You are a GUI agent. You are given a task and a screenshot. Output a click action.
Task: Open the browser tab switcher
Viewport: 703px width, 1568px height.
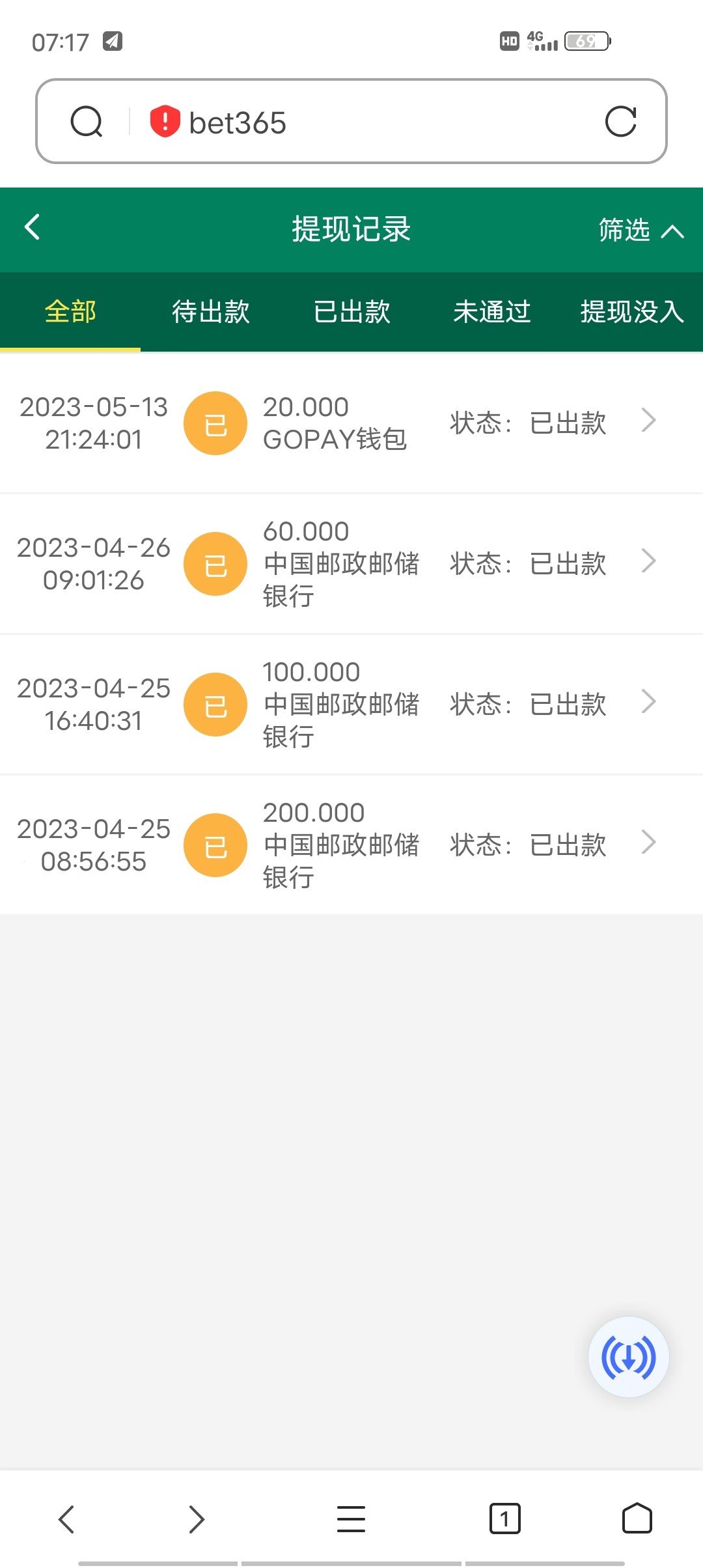tap(504, 1519)
